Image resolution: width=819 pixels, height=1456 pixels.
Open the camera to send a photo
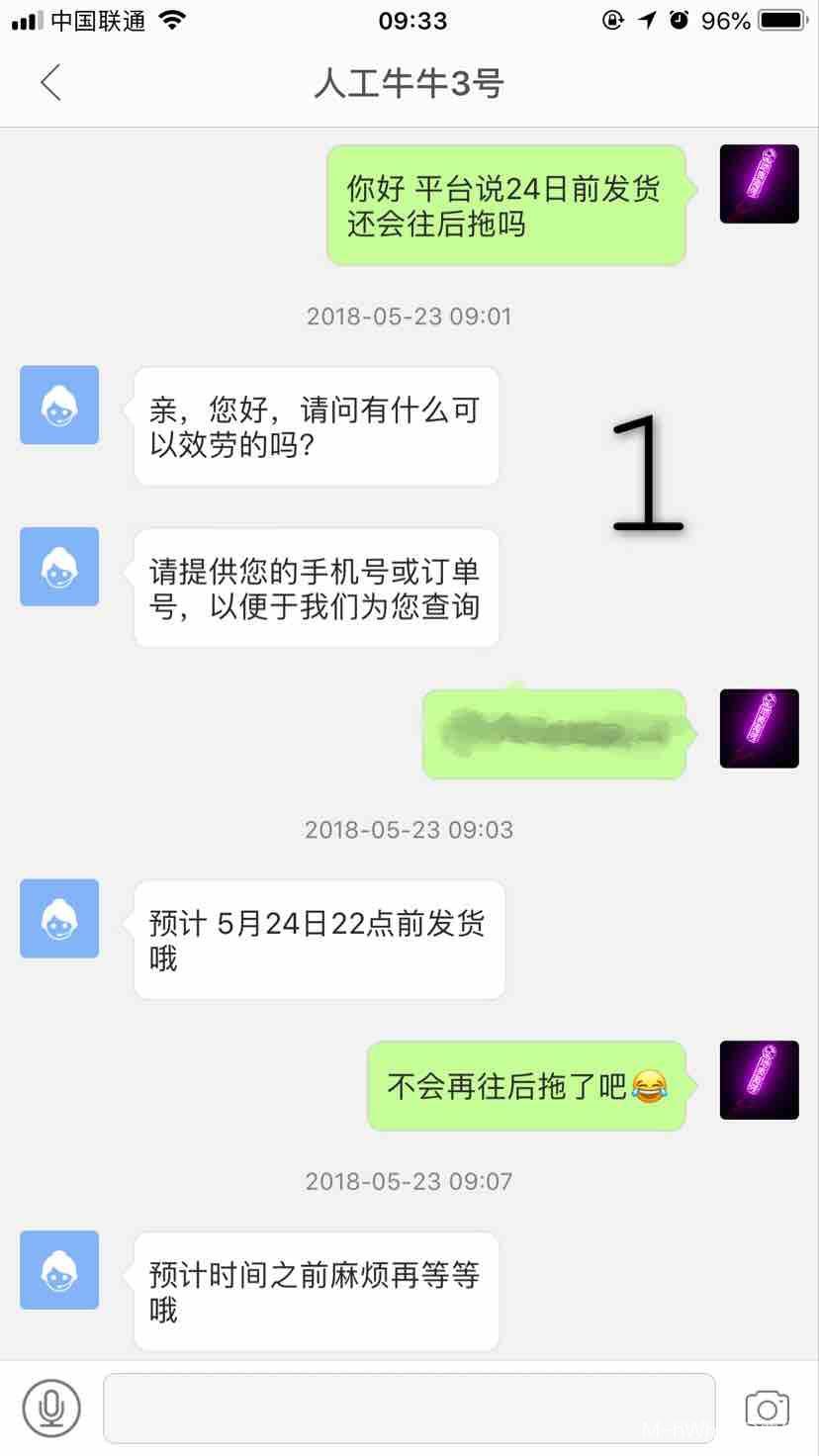click(x=766, y=1408)
